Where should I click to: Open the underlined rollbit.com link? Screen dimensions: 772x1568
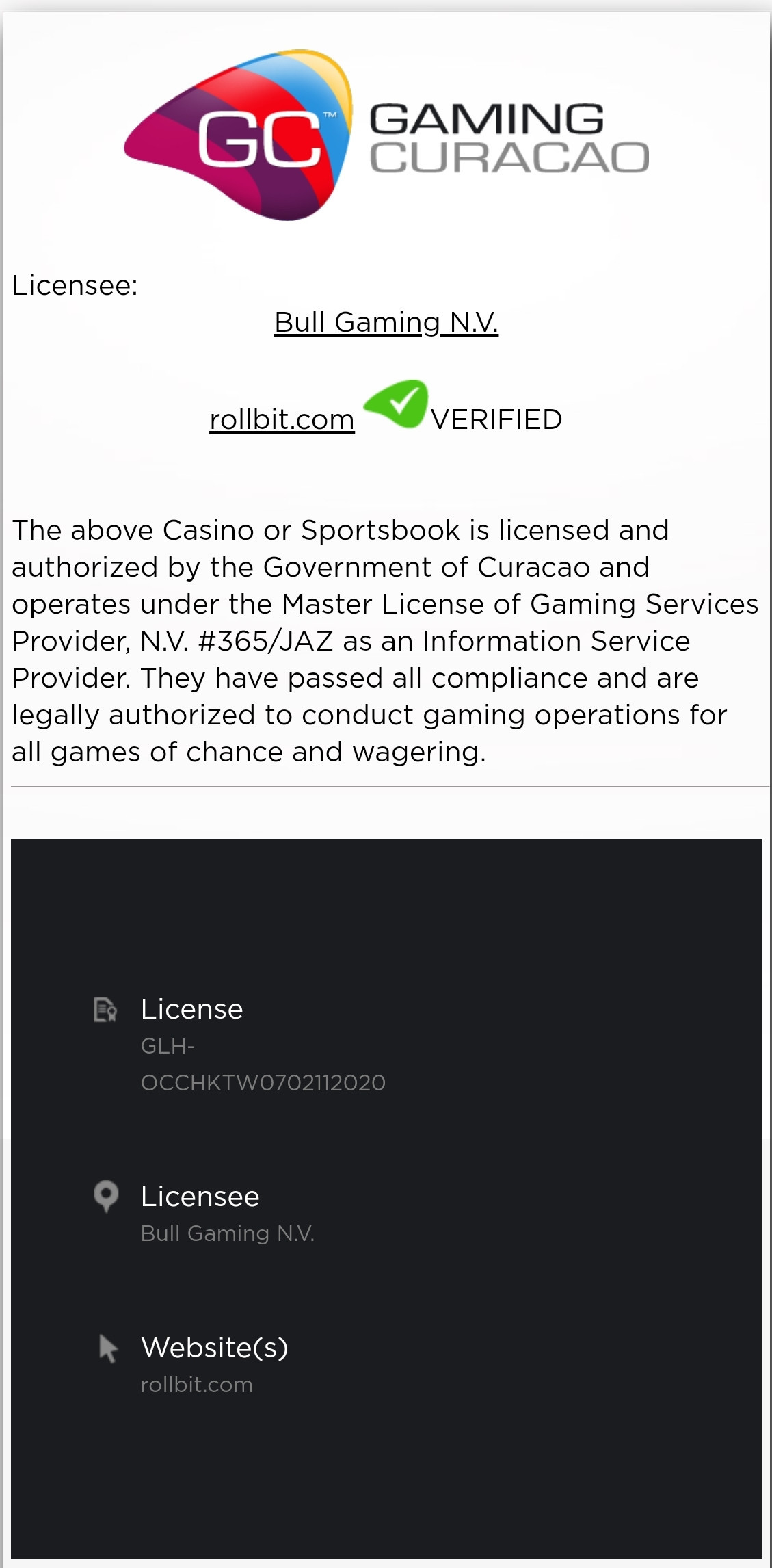pos(282,419)
